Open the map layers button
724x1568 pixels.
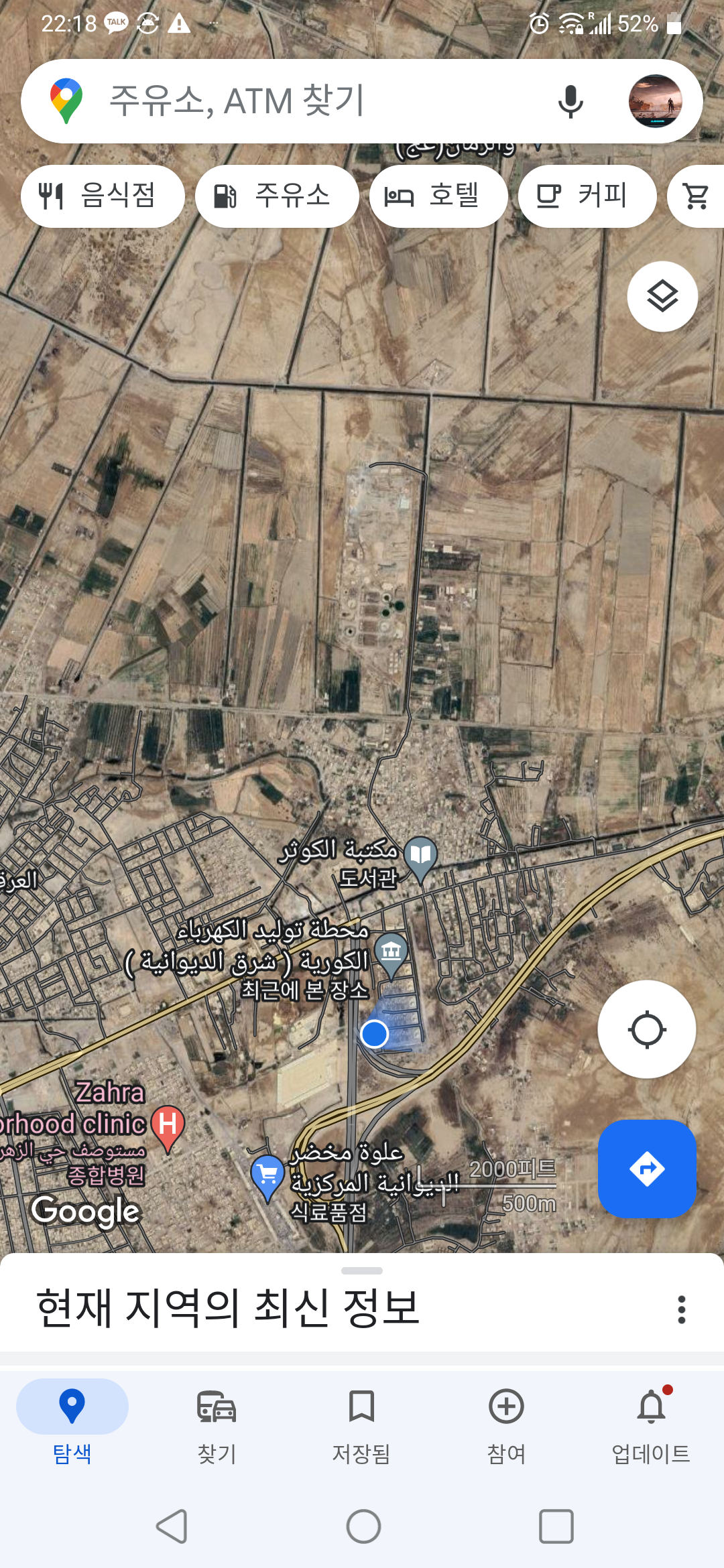pyautogui.click(x=662, y=296)
